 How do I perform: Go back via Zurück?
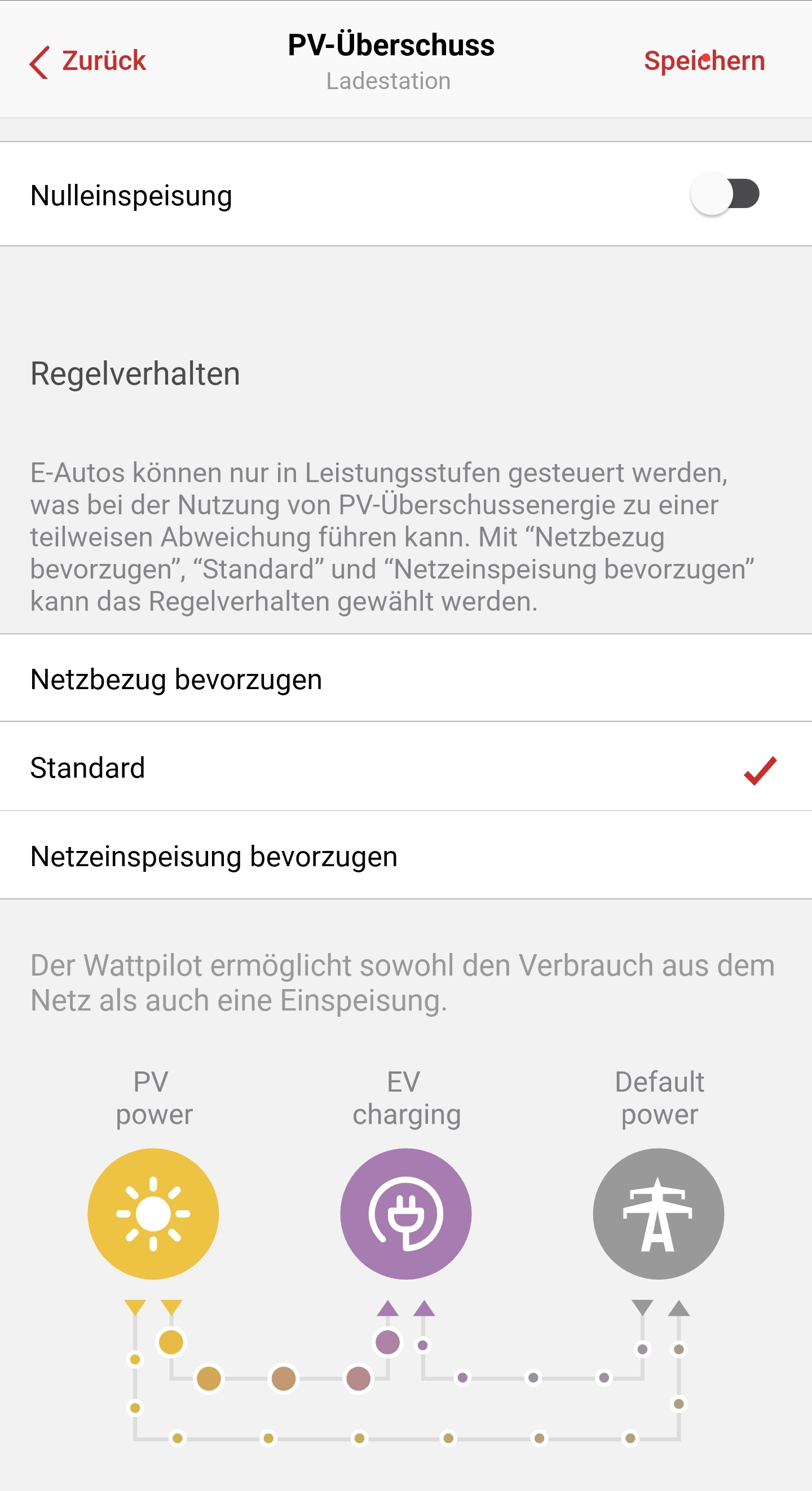87,61
